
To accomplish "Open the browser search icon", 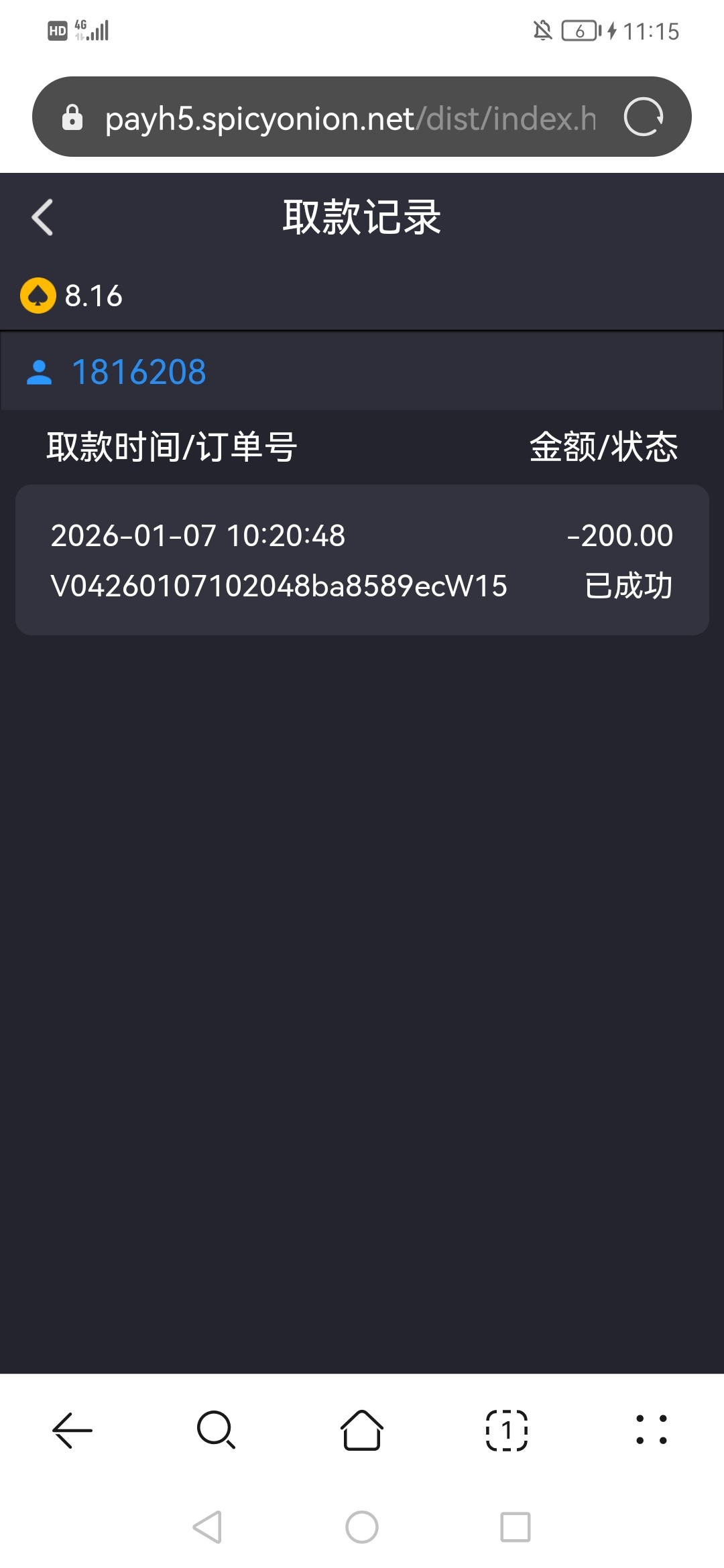I will [215, 1431].
